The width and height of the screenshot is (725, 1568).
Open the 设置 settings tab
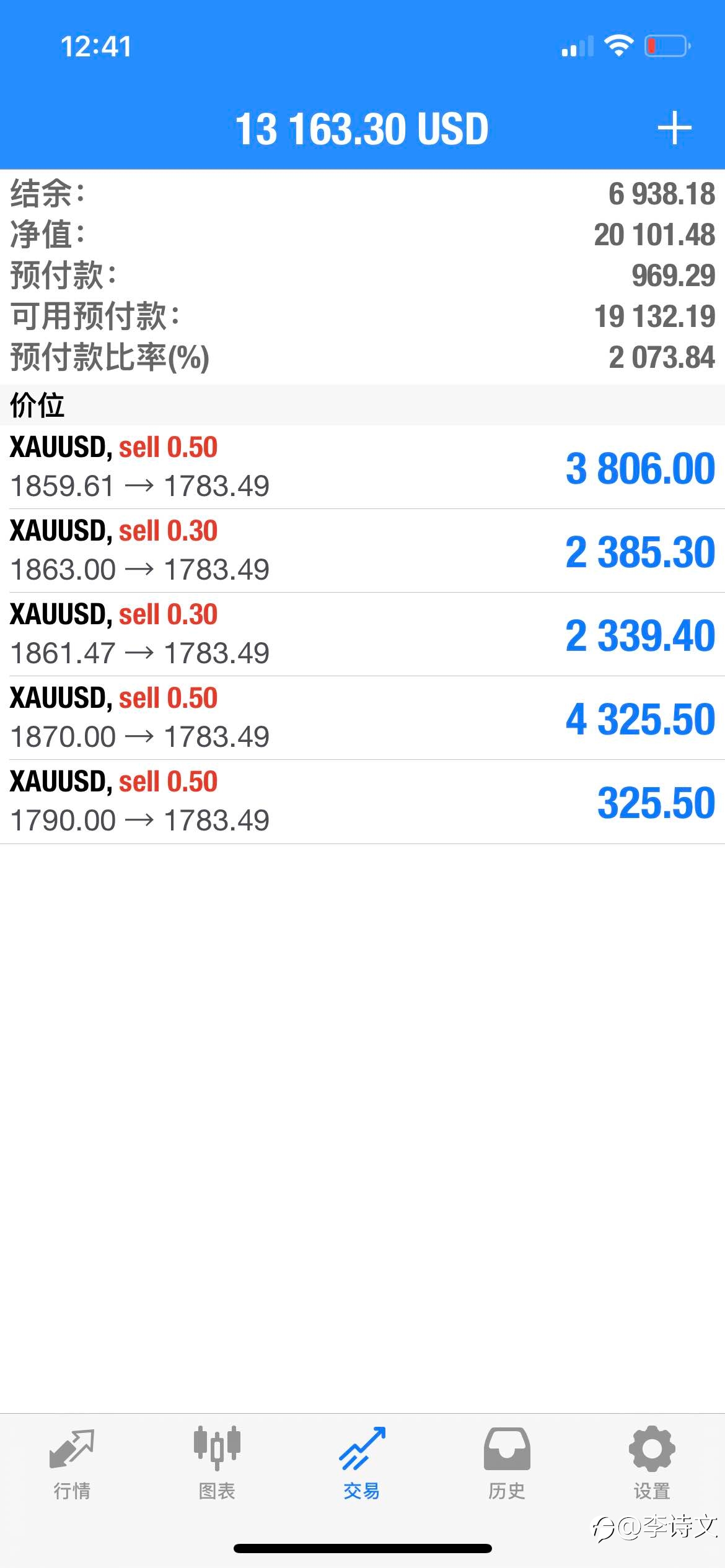coord(652,1464)
